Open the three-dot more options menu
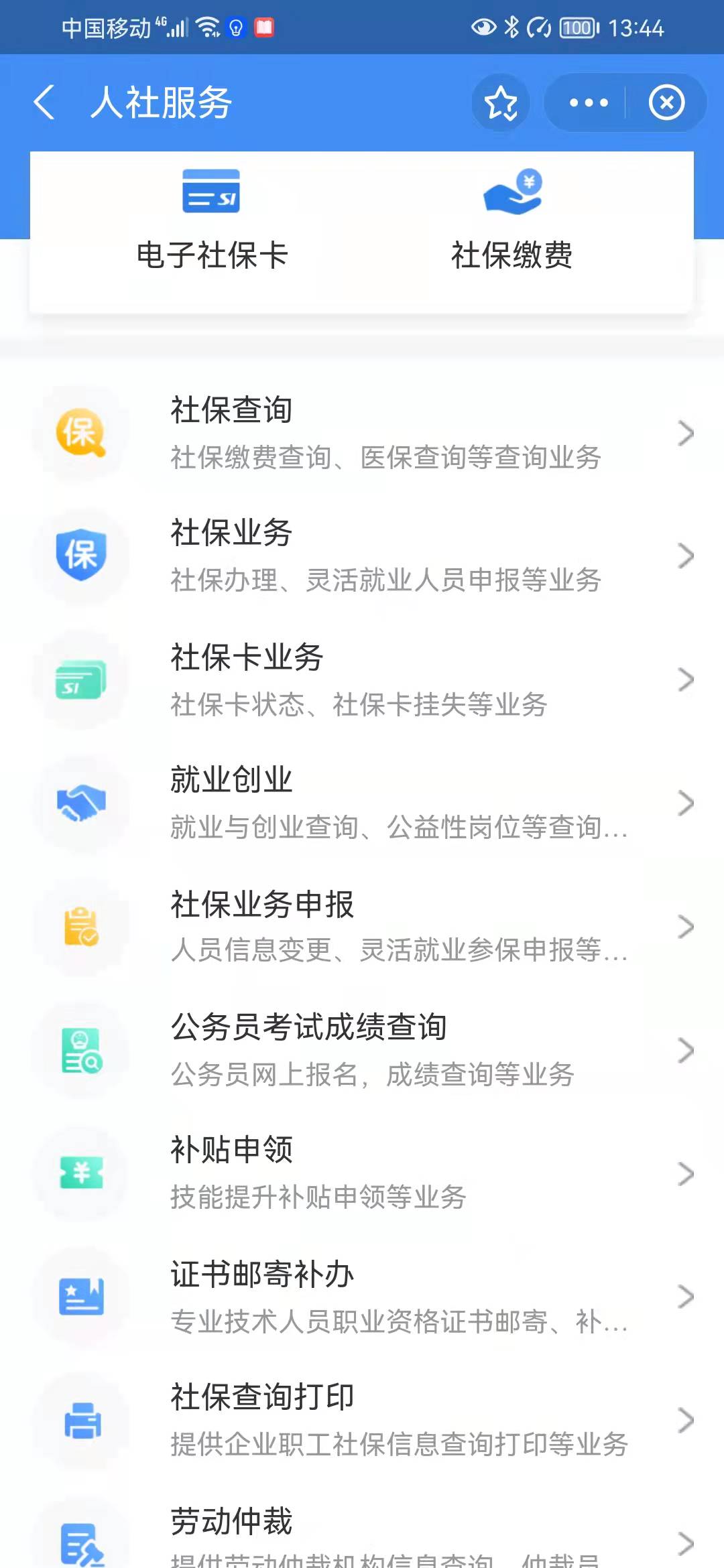The height and width of the screenshot is (1568, 724). tap(589, 103)
